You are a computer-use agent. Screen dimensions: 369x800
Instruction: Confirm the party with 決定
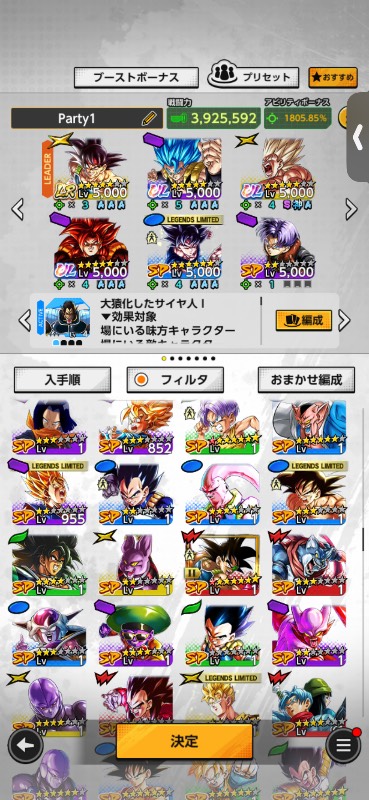tap(184, 741)
